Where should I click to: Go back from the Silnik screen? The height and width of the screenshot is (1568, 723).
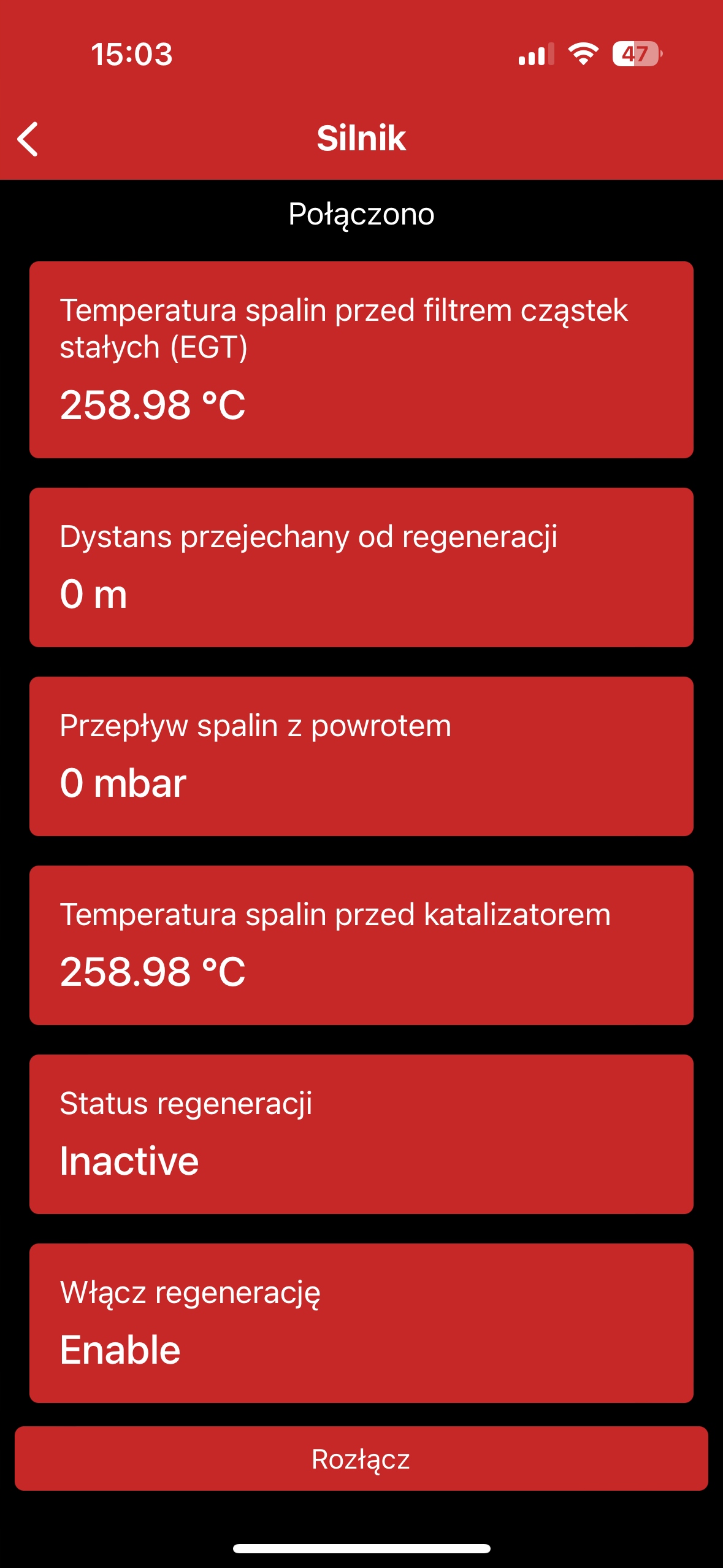28,139
